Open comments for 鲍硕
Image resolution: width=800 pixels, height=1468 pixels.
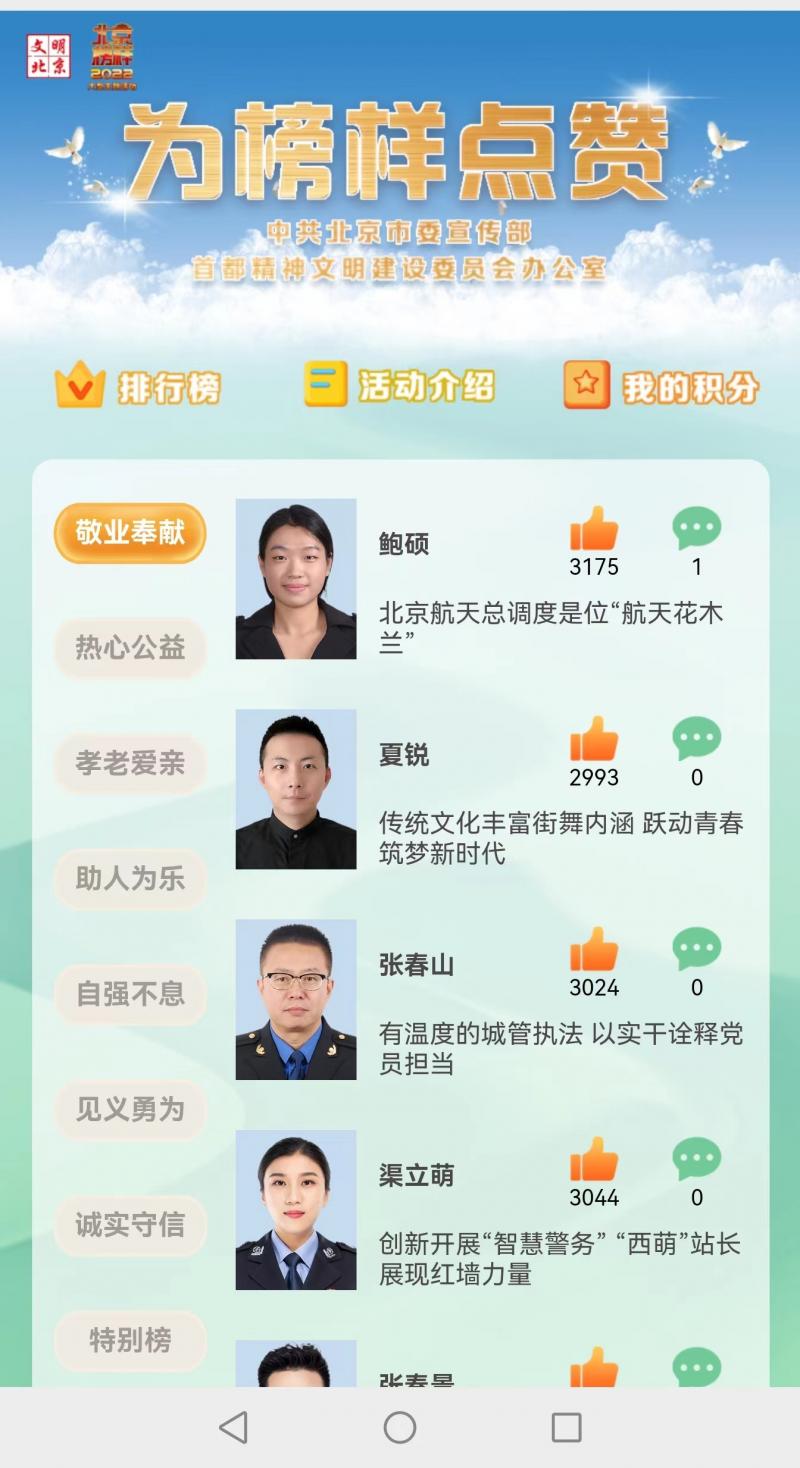697,529
